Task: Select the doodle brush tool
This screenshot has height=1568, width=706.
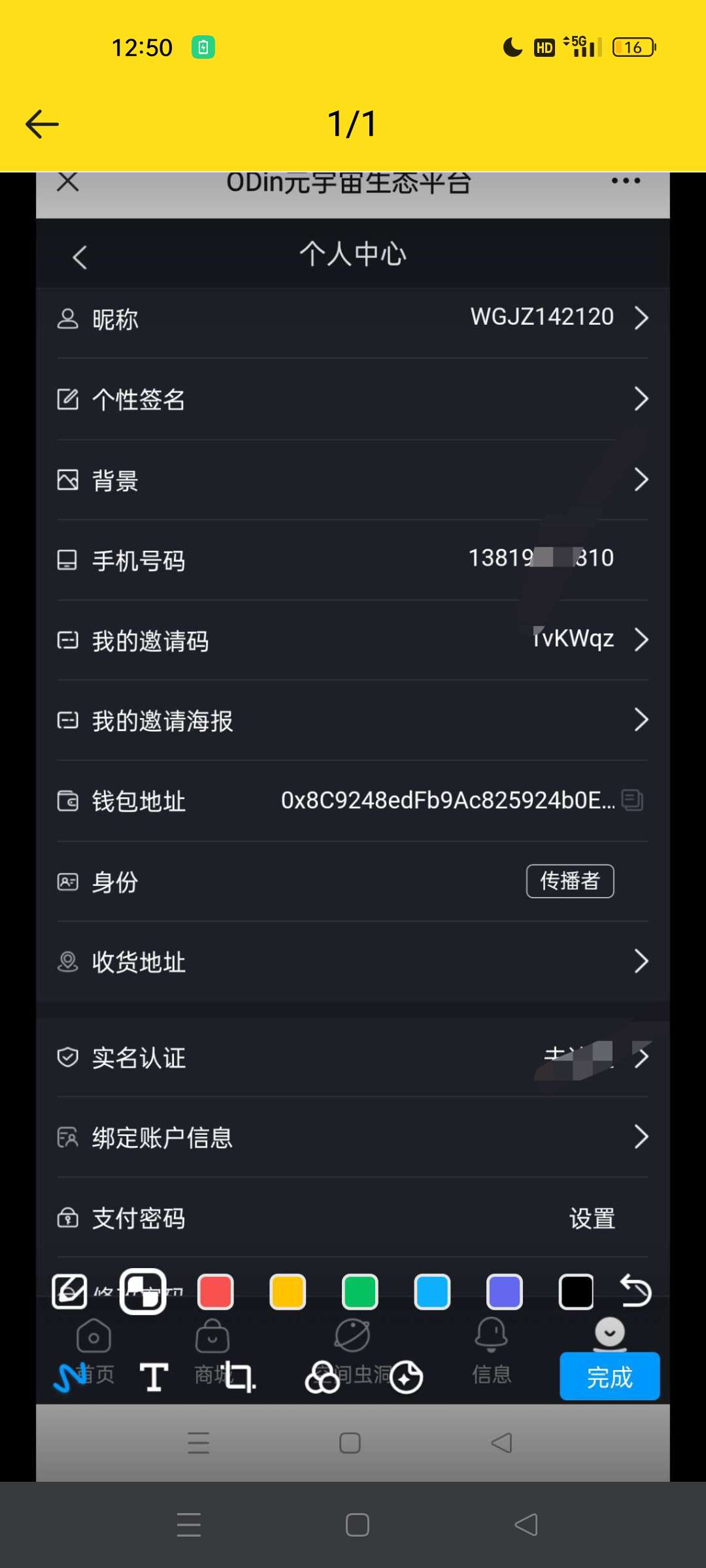Action: coord(70,1377)
